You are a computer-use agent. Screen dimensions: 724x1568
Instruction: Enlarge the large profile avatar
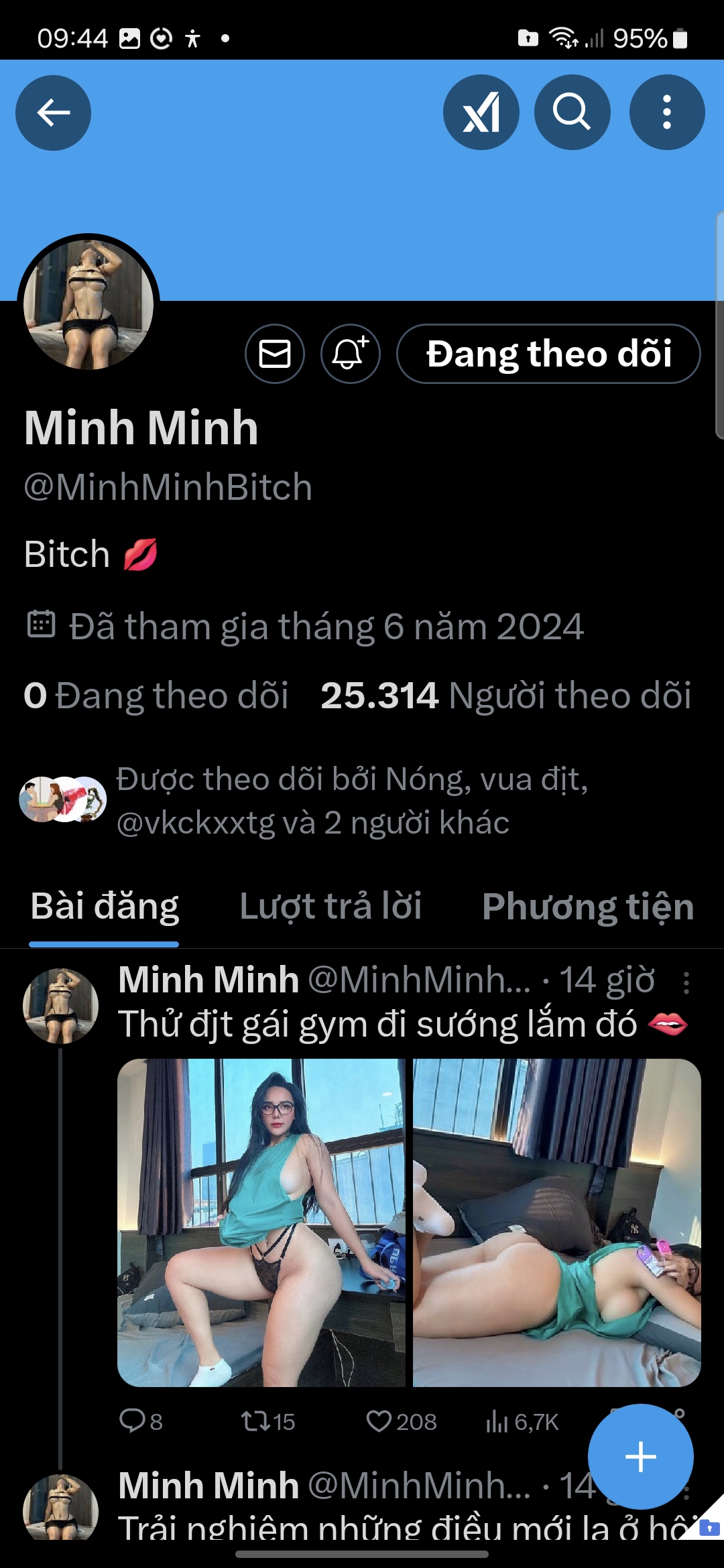pos(88,304)
